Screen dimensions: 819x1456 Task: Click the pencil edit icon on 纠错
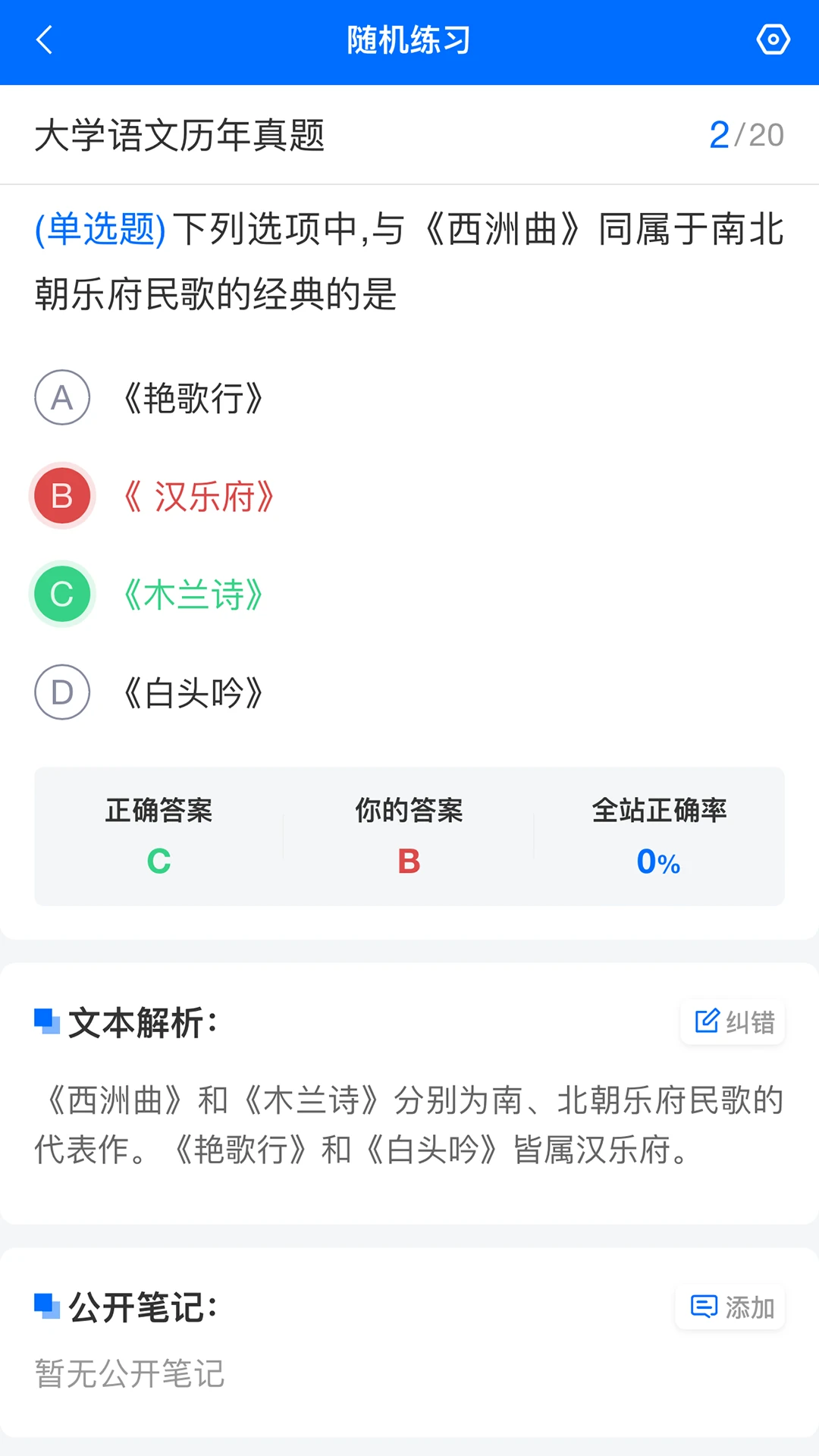(705, 1021)
